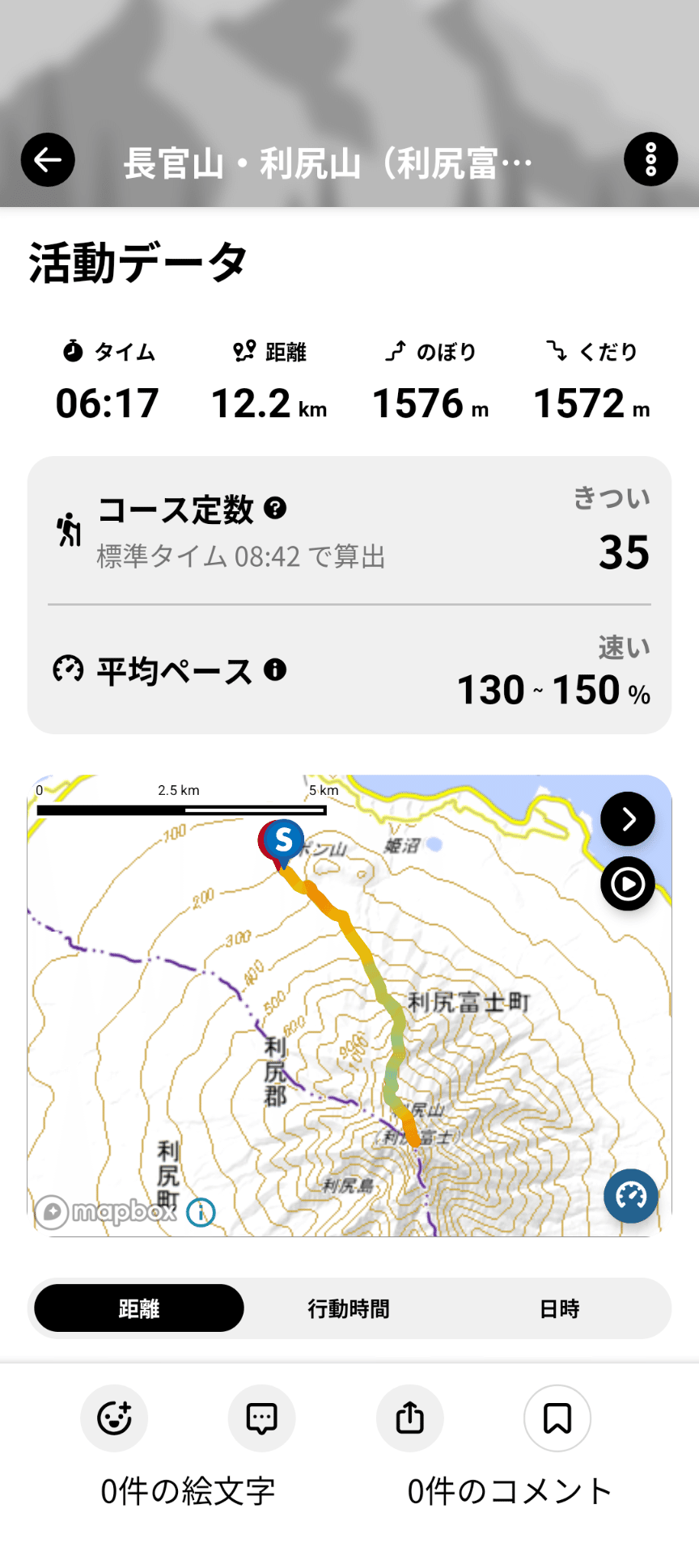The width and height of the screenshot is (699, 1568).
Task: Play the route animation on the map
Action: (x=628, y=883)
